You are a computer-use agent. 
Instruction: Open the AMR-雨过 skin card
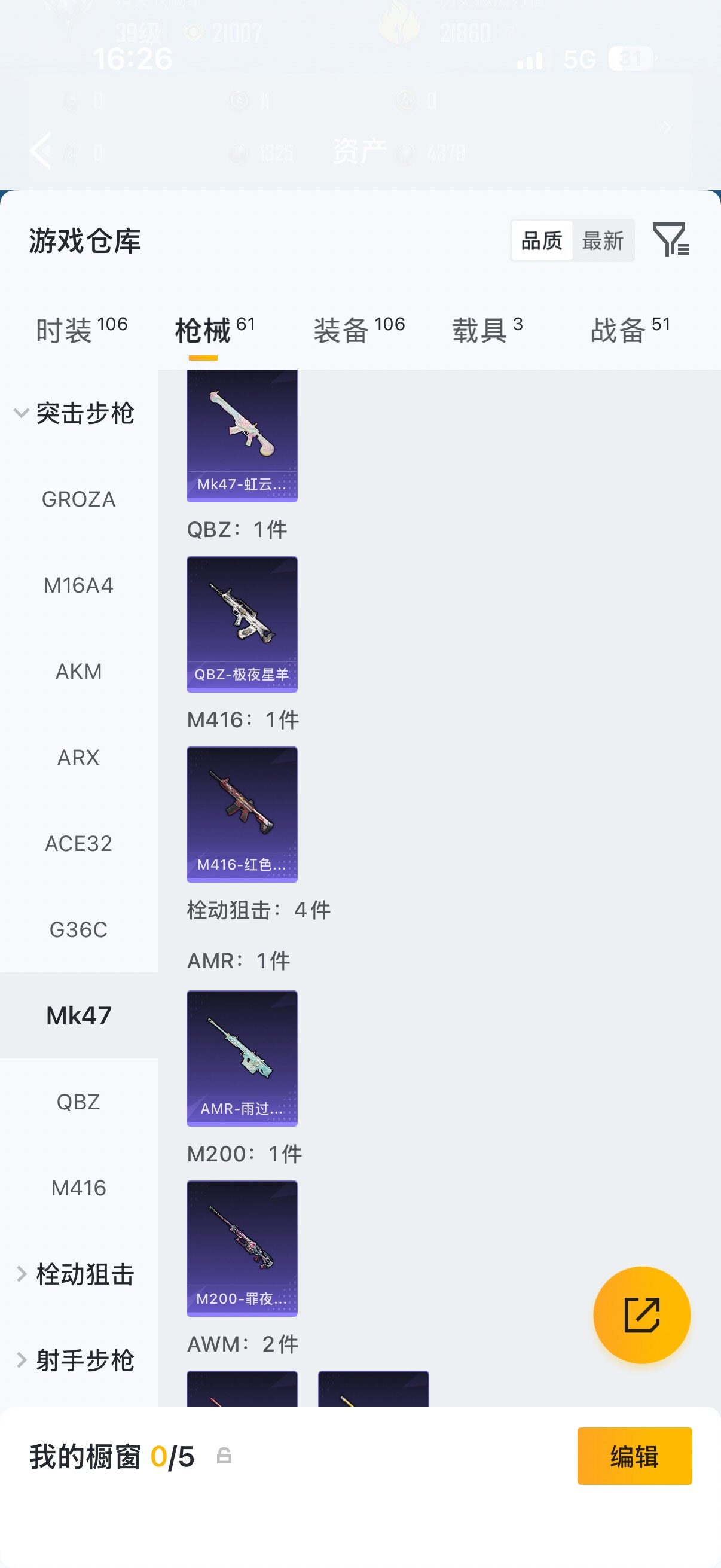point(242,1058)
